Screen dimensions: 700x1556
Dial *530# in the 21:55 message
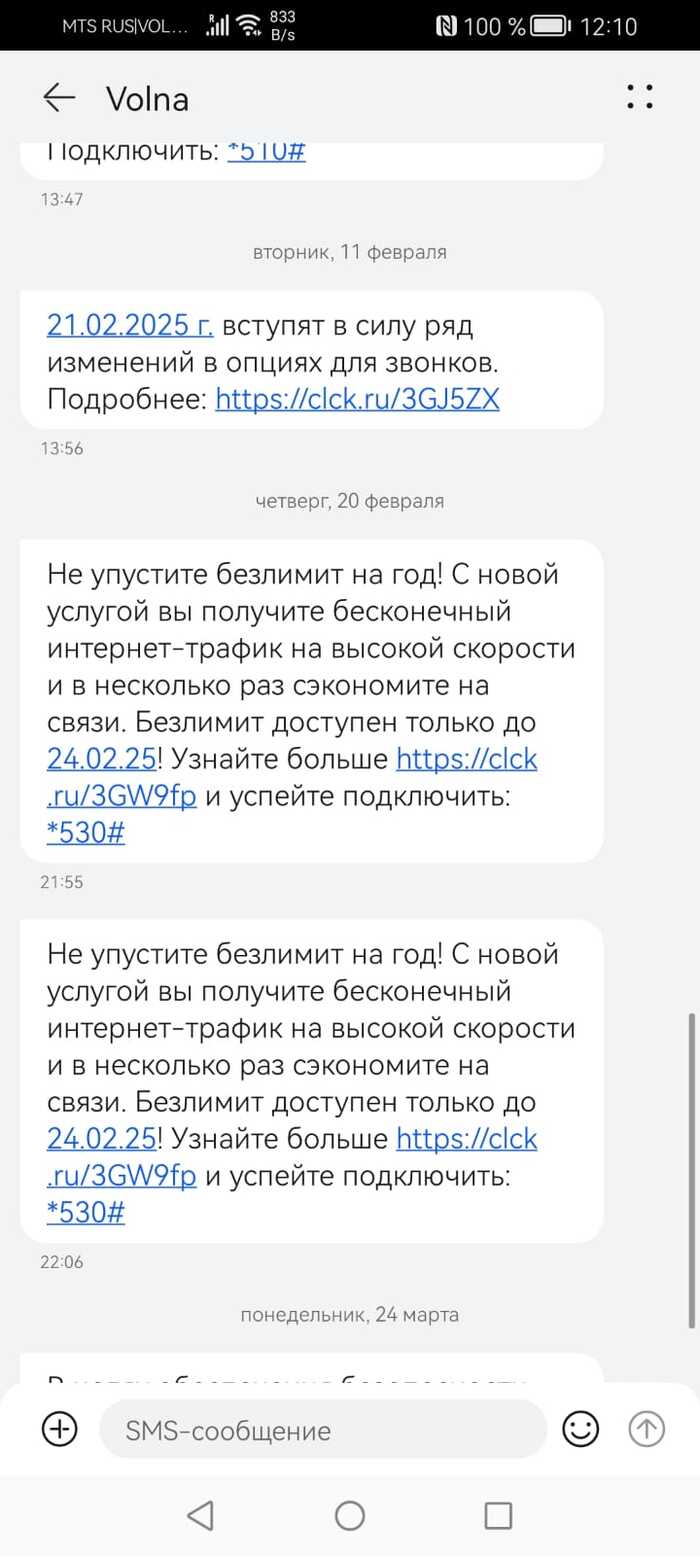[x=86, y=833]
